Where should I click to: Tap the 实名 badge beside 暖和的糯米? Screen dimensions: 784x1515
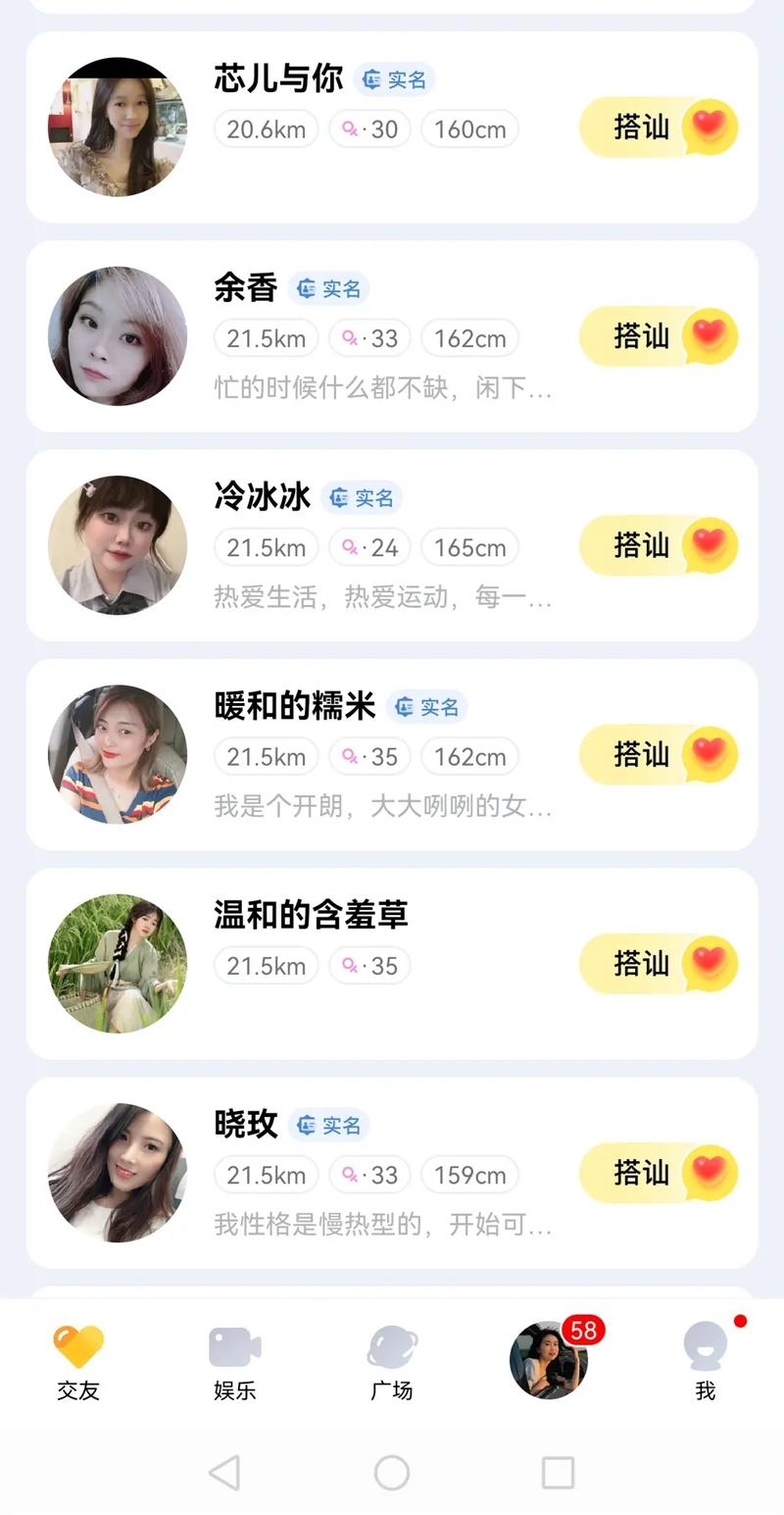point(427,707)
